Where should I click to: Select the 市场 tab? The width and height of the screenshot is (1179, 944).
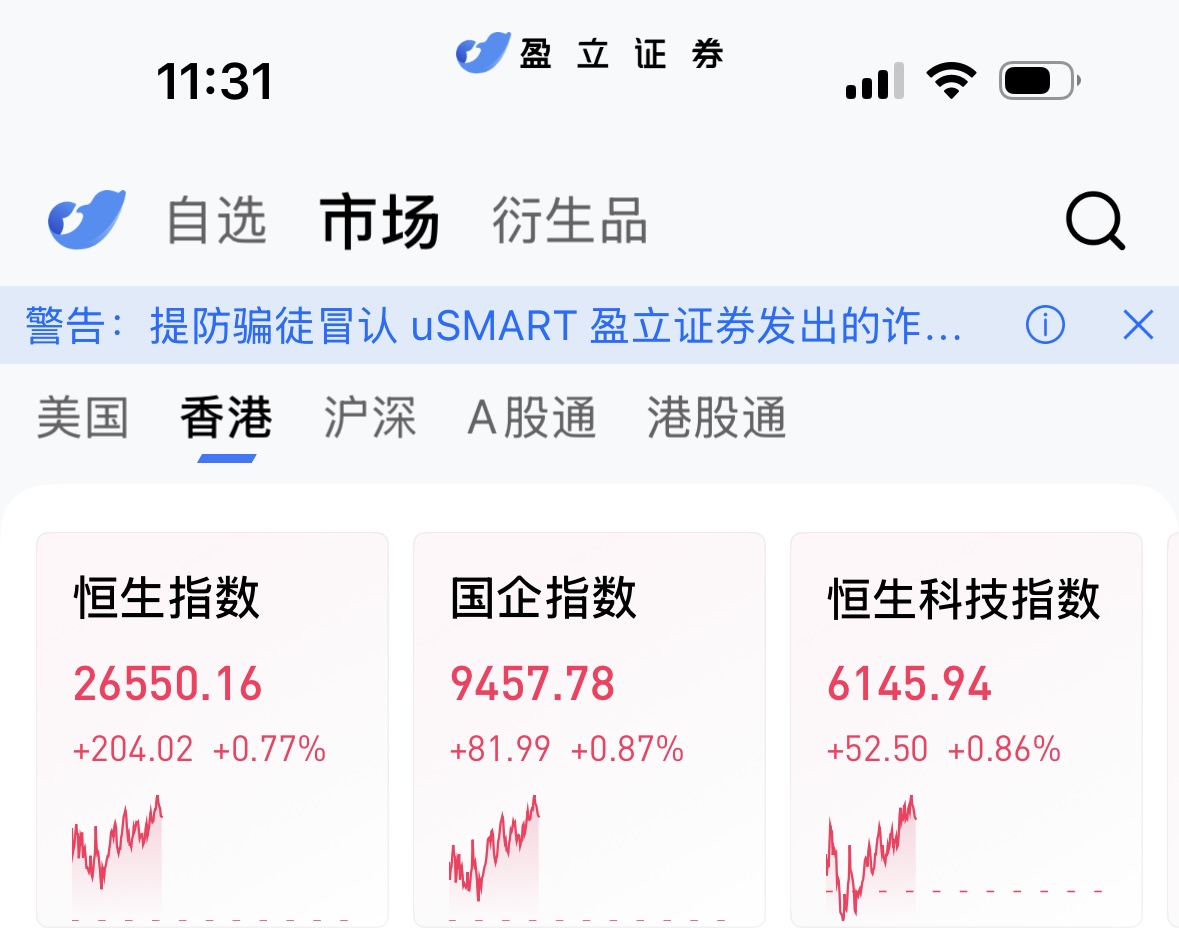(x=380, y=221)
